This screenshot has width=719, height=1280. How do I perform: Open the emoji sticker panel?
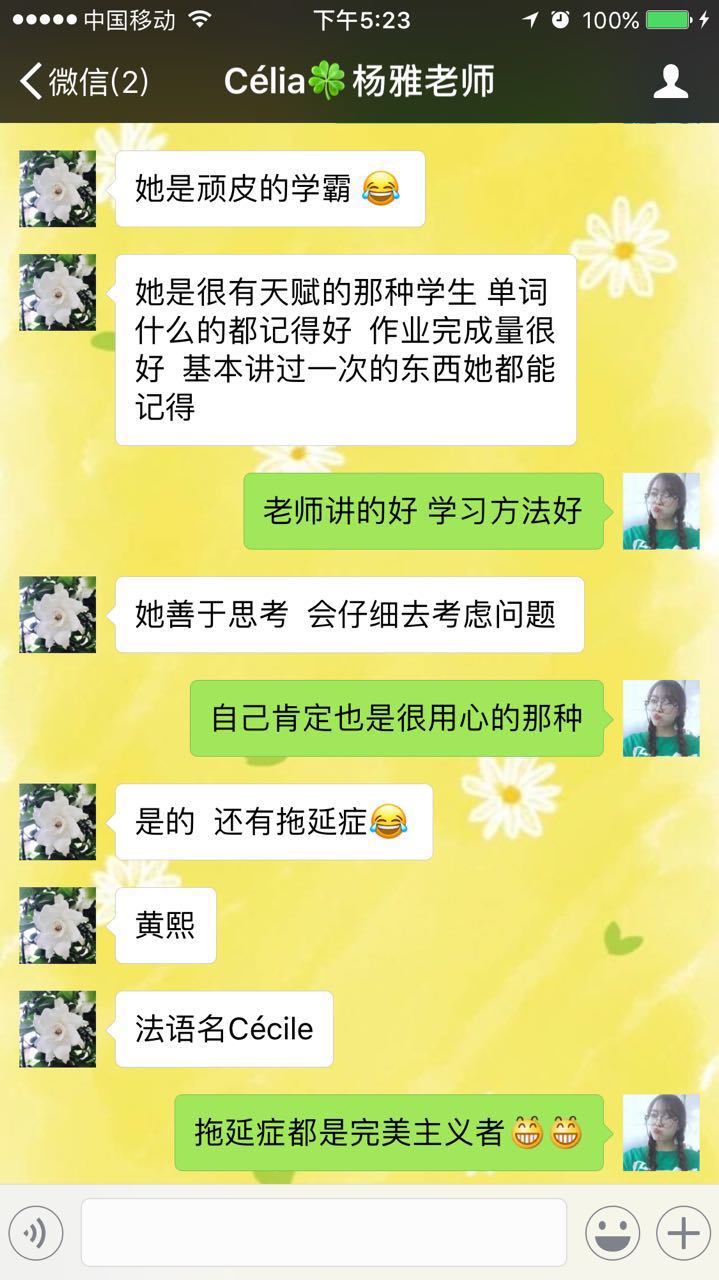pyautogui.click(x=612, y=1233)
